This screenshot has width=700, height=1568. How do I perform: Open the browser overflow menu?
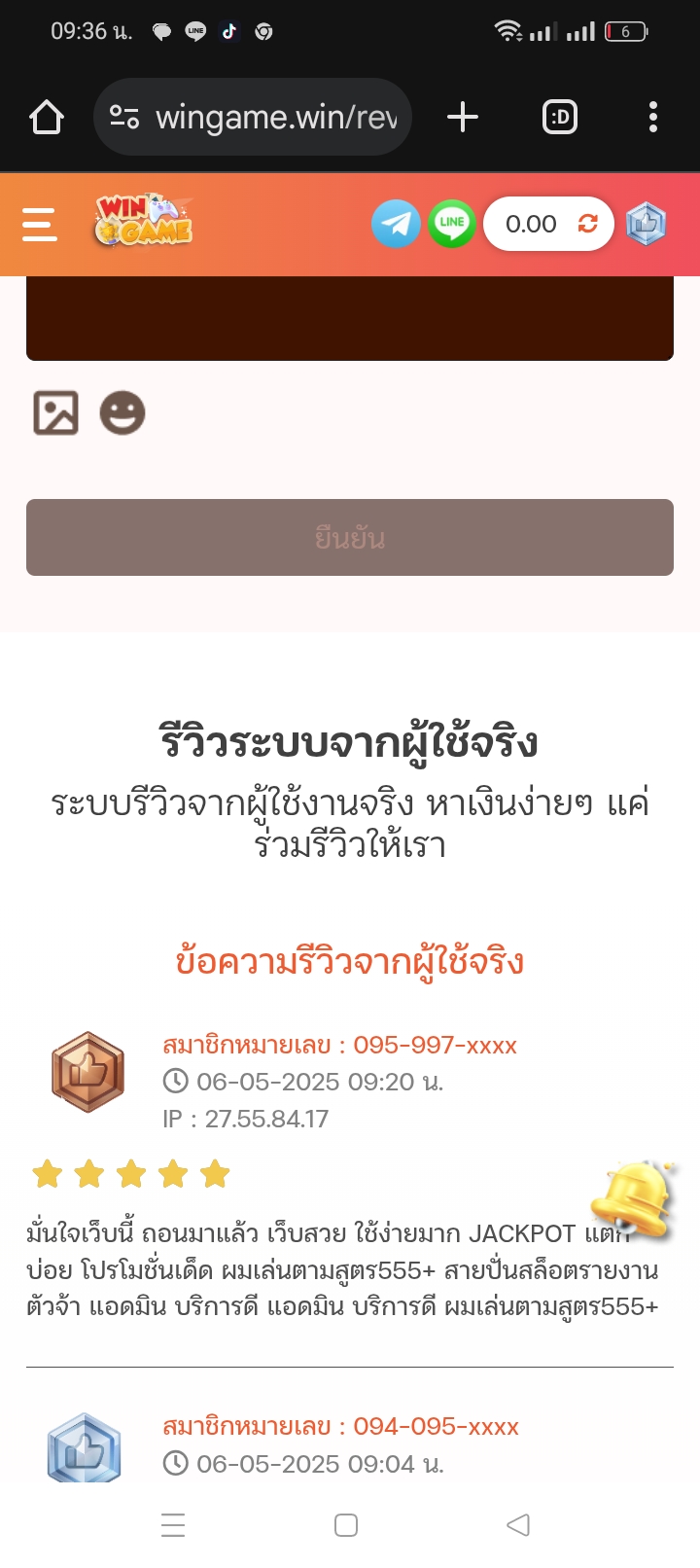pyautogui.click(x=653, y=117)
